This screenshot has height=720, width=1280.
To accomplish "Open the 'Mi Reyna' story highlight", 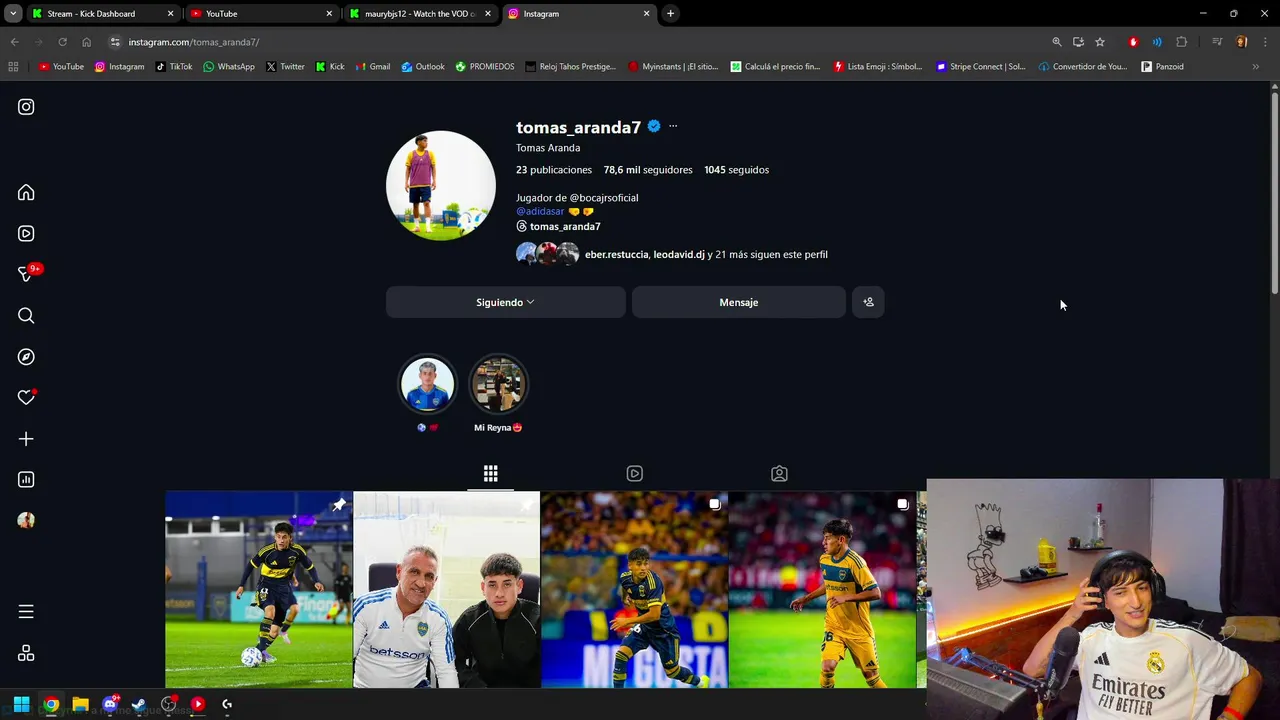I will 498,384.
